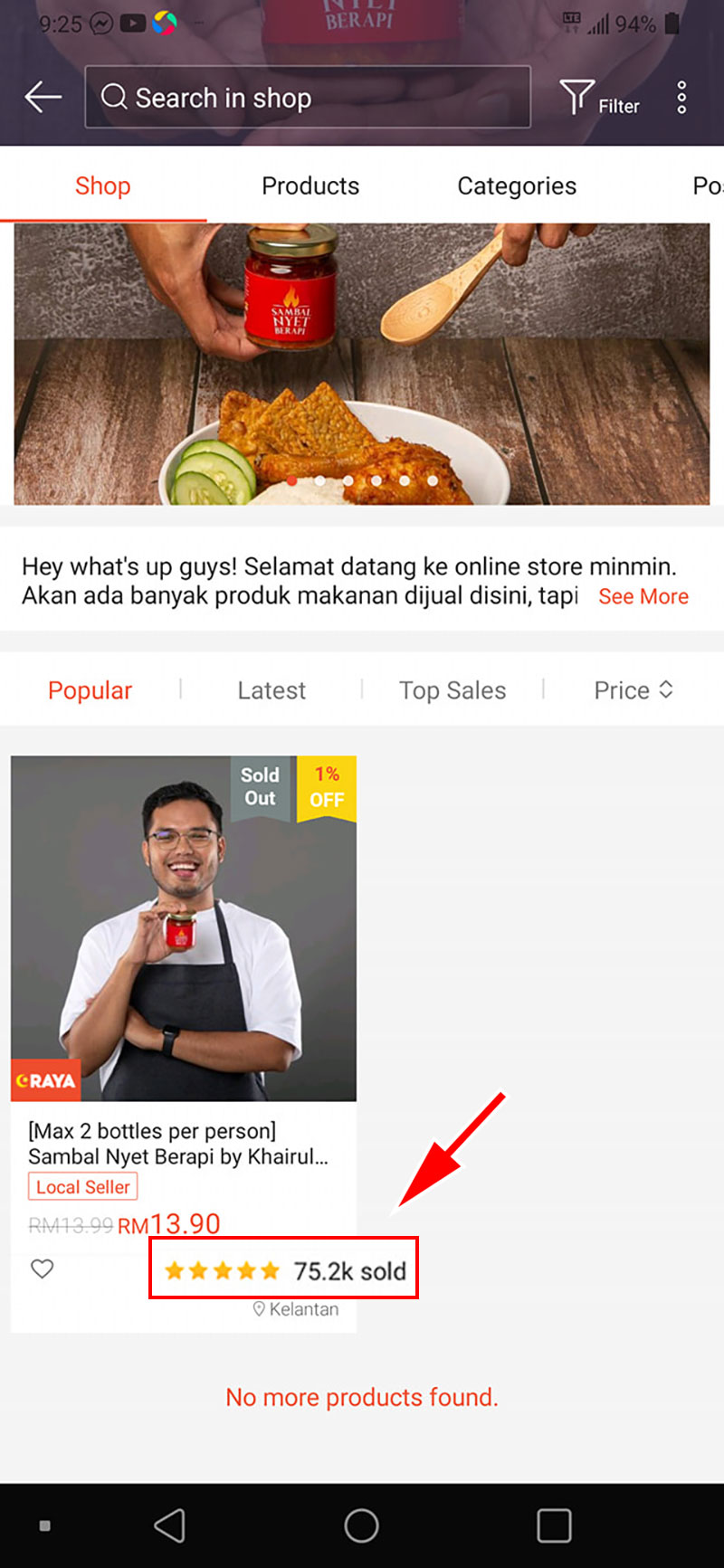
Task: Open the Filter option
Action: coord(599,98)
